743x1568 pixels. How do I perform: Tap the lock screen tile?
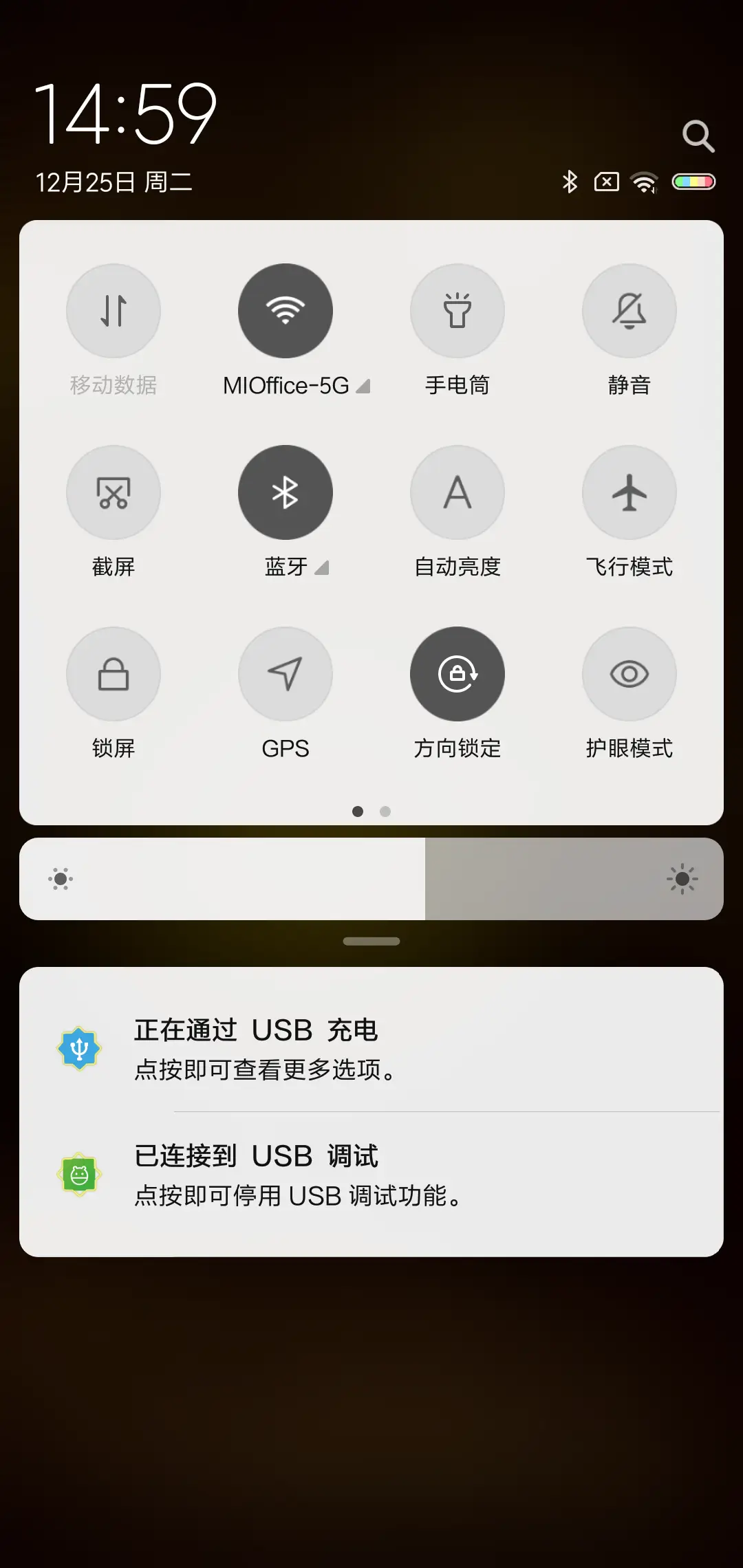pos(114,675)
